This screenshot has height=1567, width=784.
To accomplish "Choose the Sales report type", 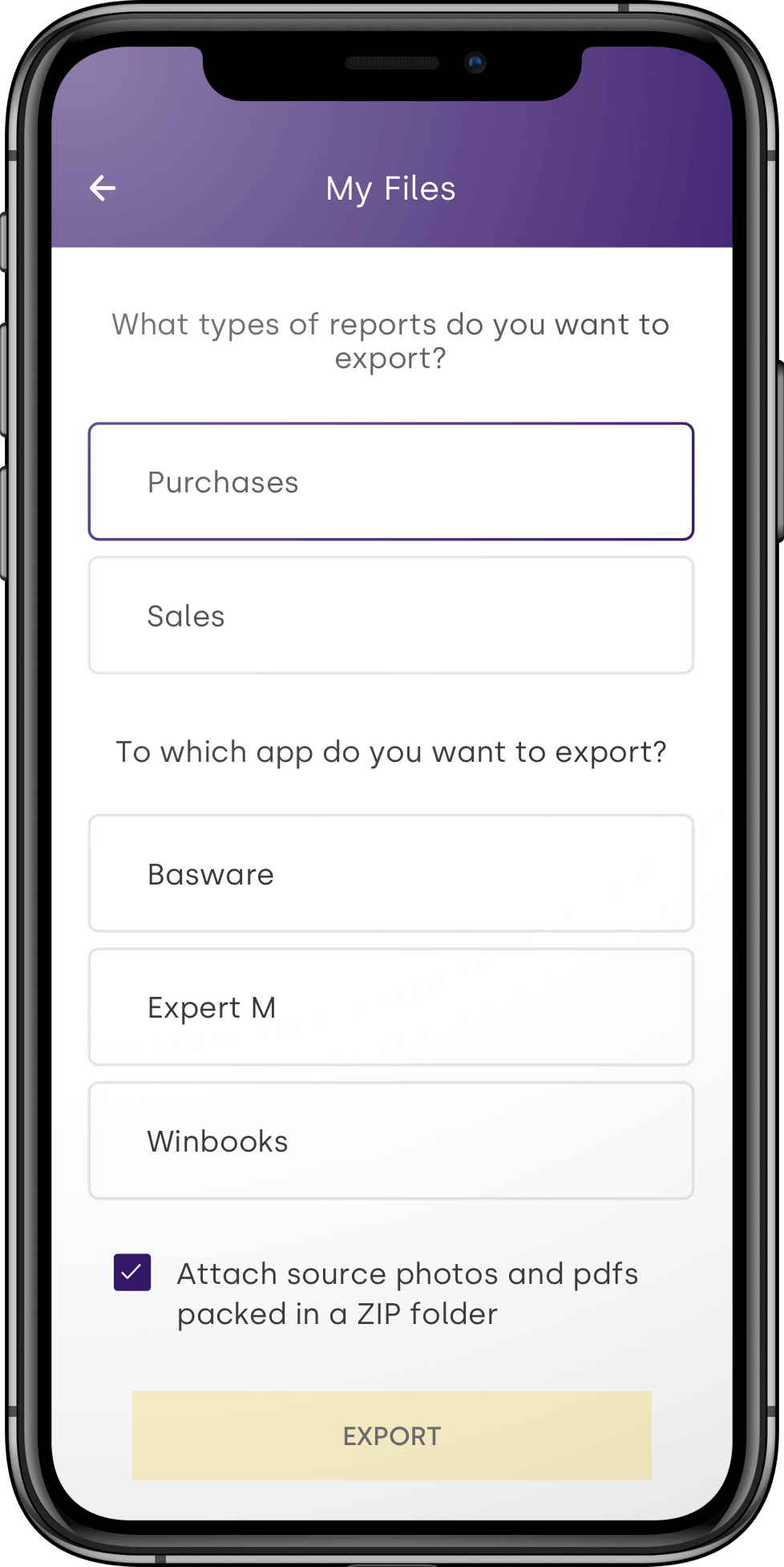I will (391, 616).
